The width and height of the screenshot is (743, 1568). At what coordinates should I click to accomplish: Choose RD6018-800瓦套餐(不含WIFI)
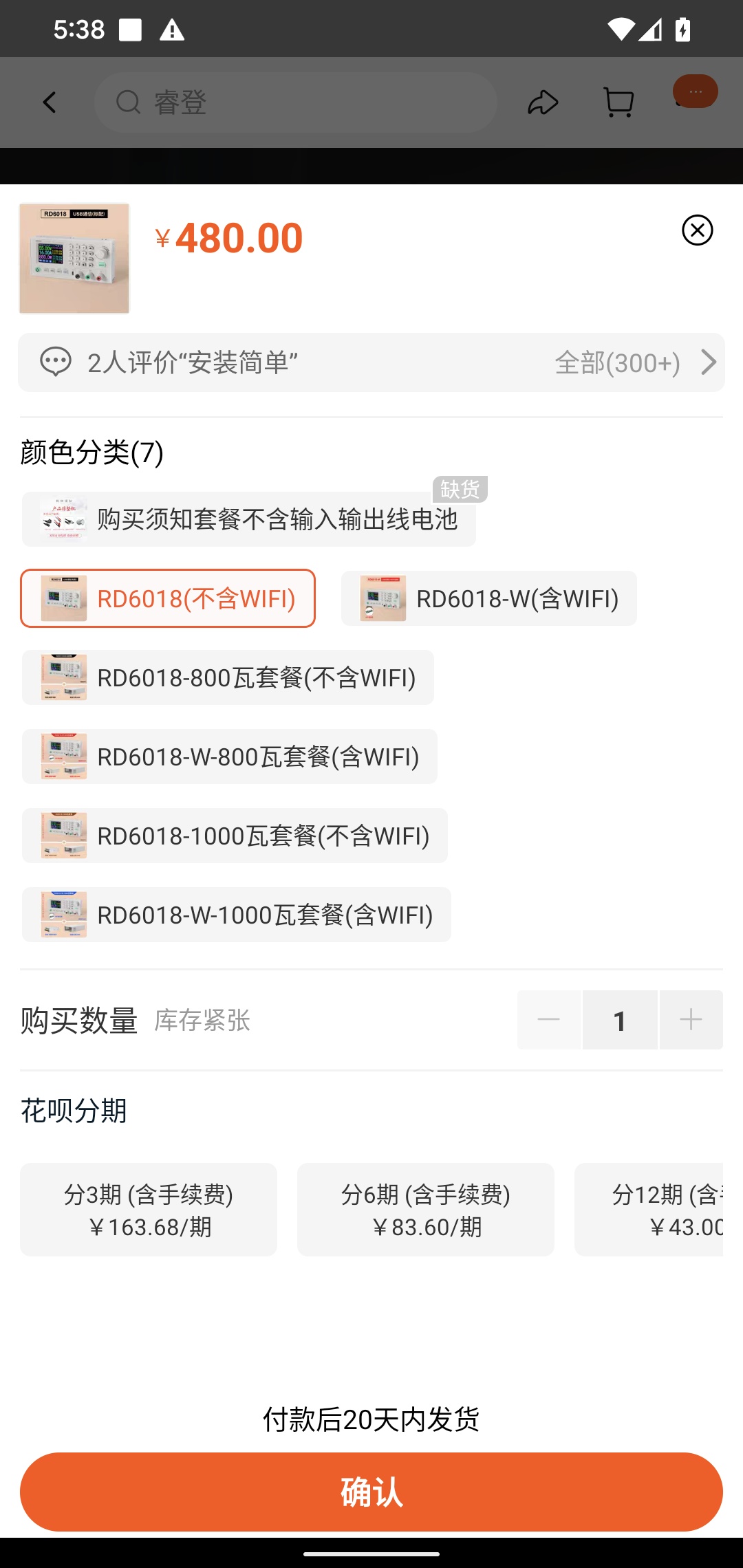pos(228,677)
